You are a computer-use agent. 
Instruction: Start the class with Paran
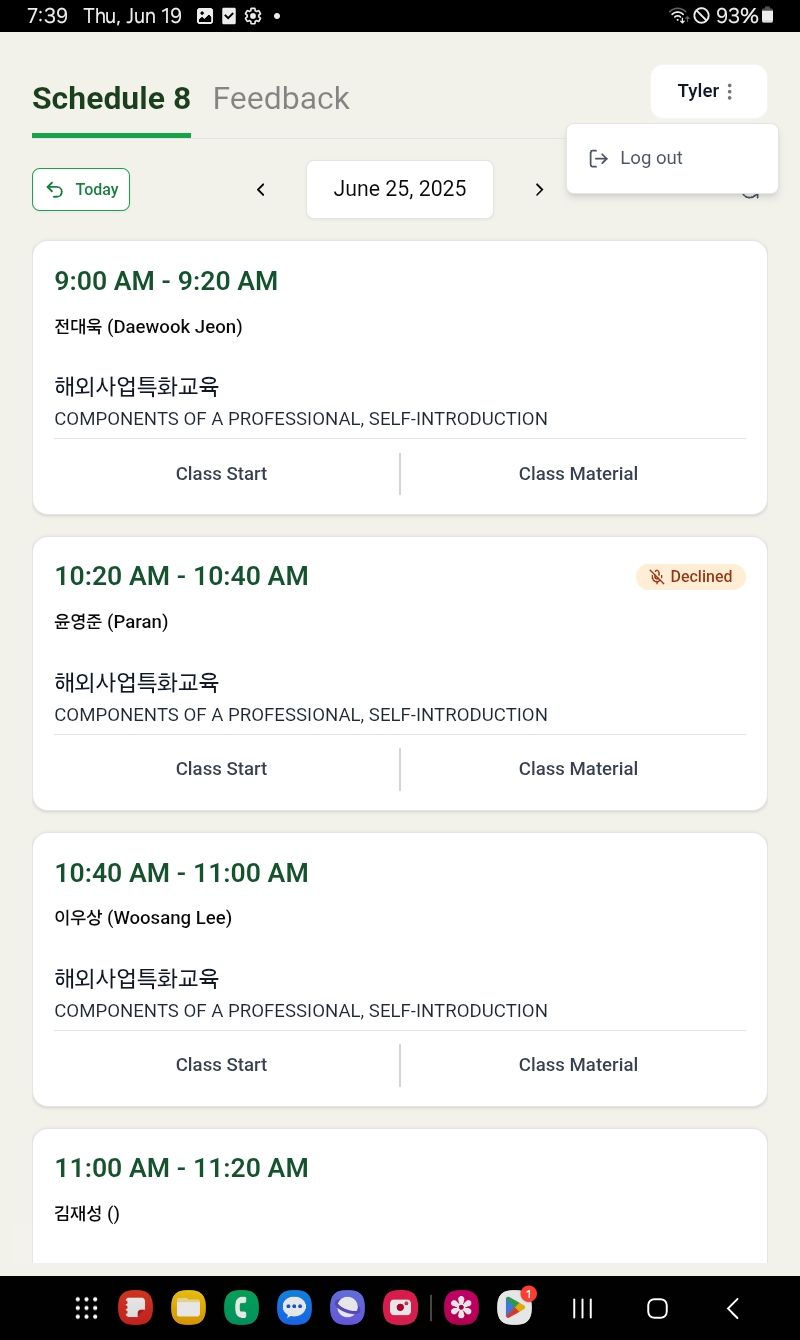221,769
